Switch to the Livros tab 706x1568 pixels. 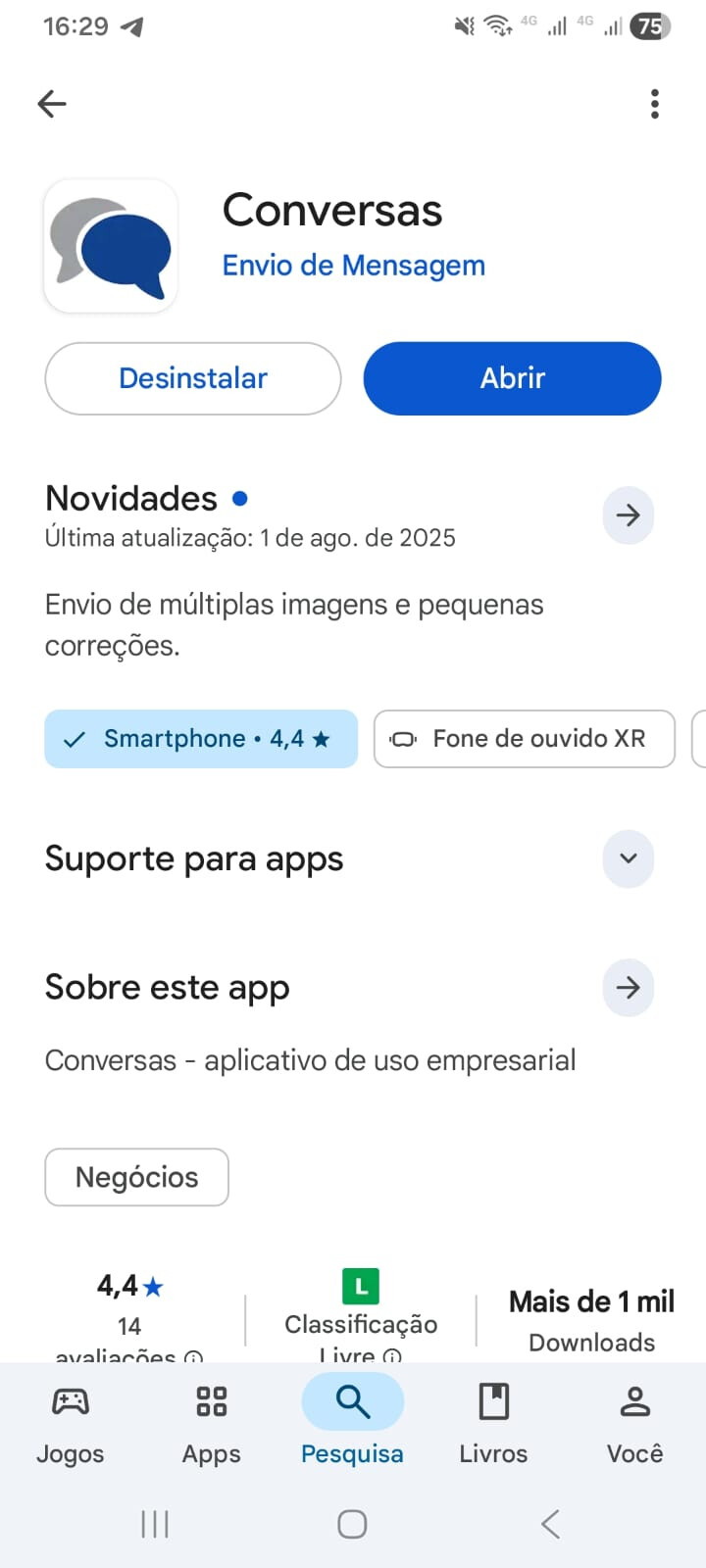click(x=493, y=1424)
